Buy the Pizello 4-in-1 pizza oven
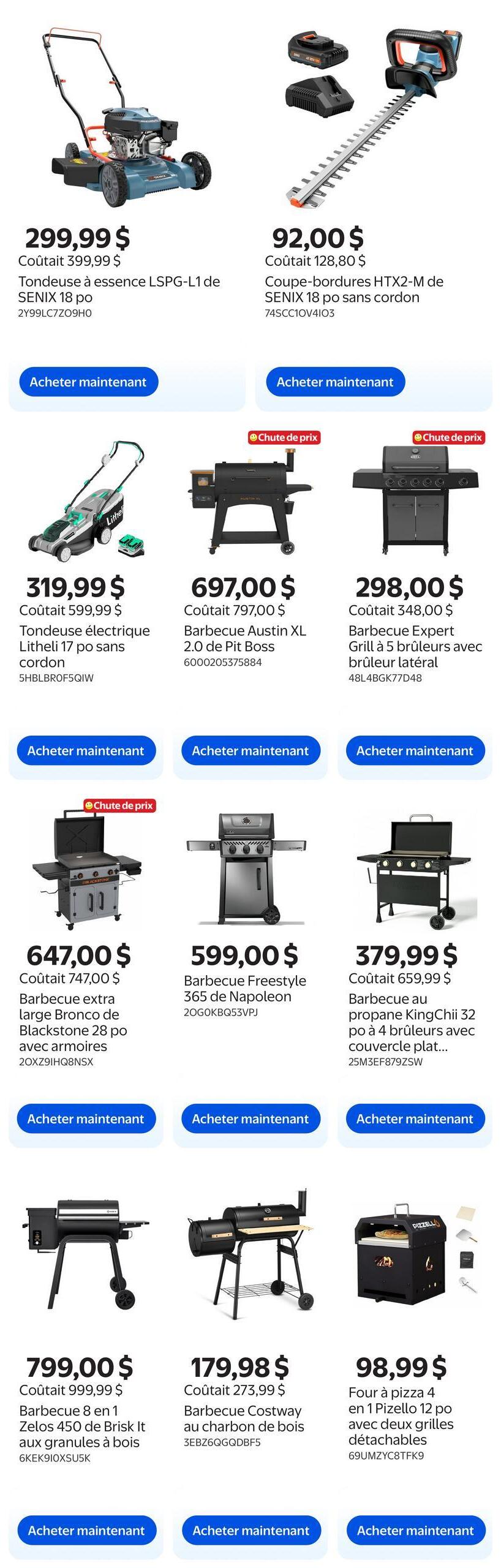This screenshot has height=1568, width=501. click(x=415, y=1530)
